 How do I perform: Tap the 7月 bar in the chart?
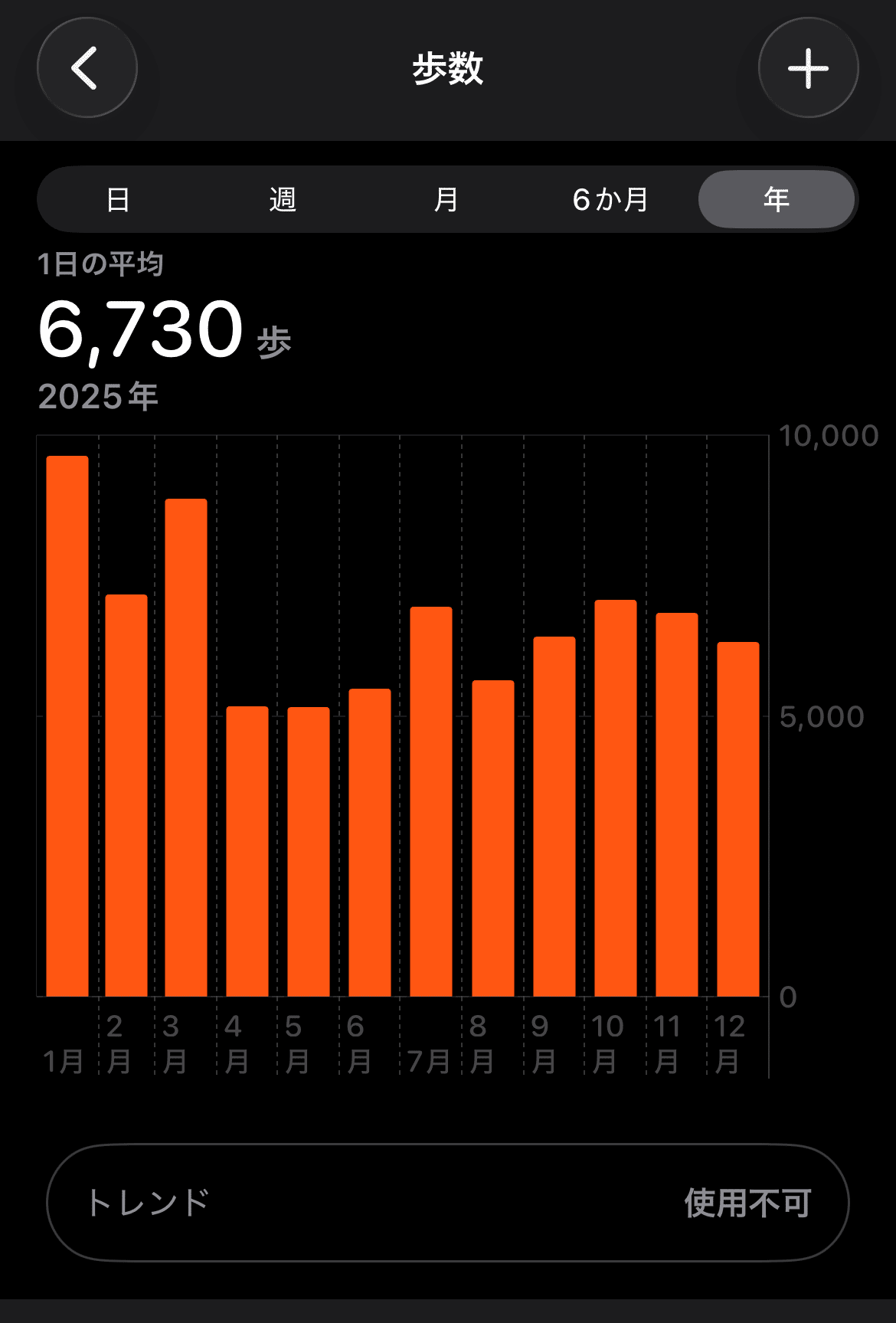(431, 801)
